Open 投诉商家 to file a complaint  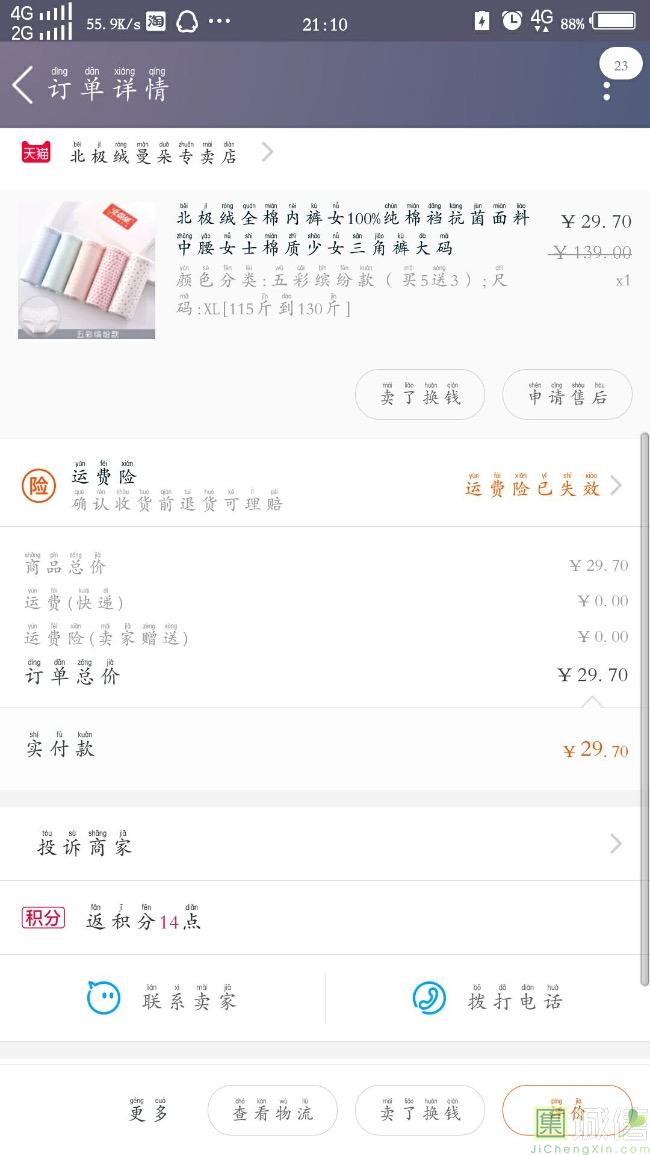pos(325,845)
